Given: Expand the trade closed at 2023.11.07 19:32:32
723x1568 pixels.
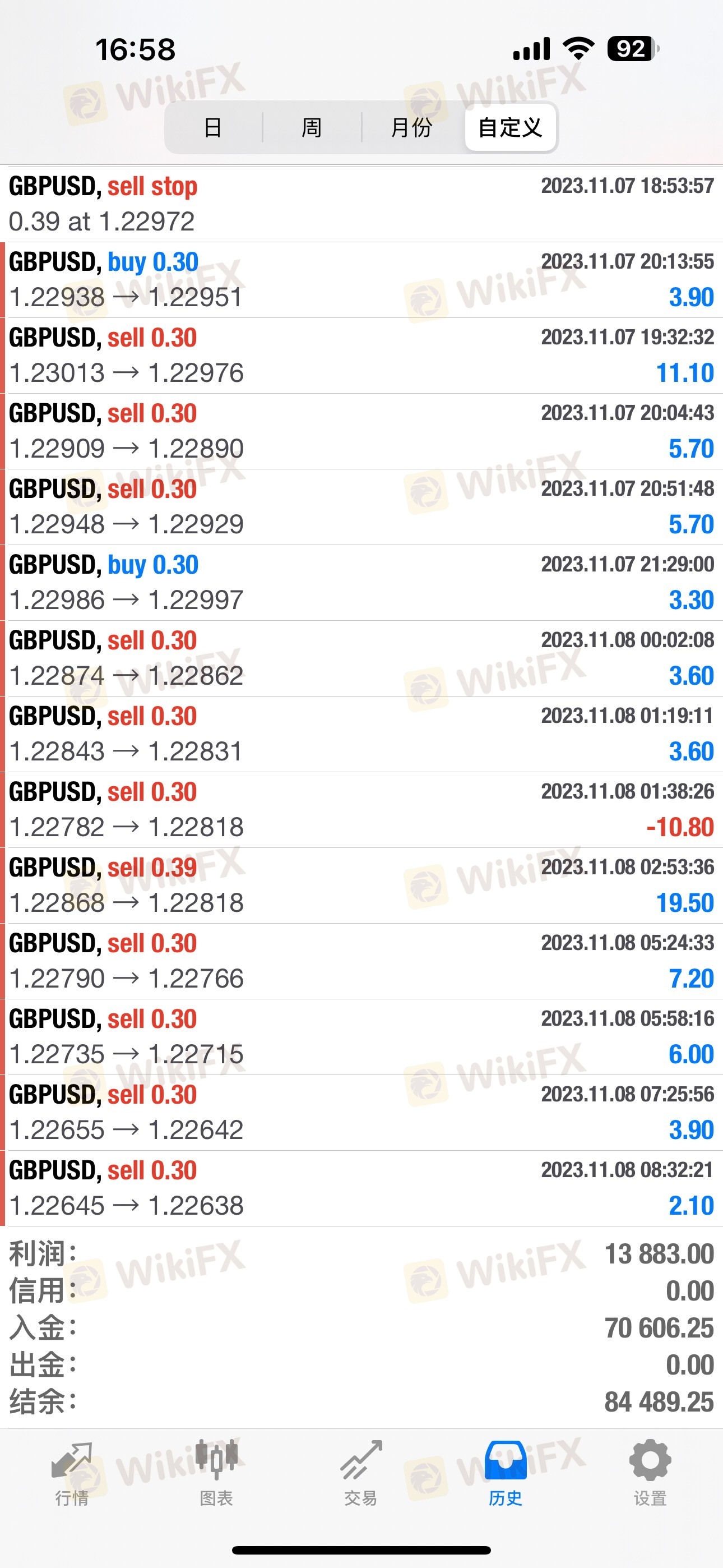Looking at the screenshot, I should click(361, 356).
